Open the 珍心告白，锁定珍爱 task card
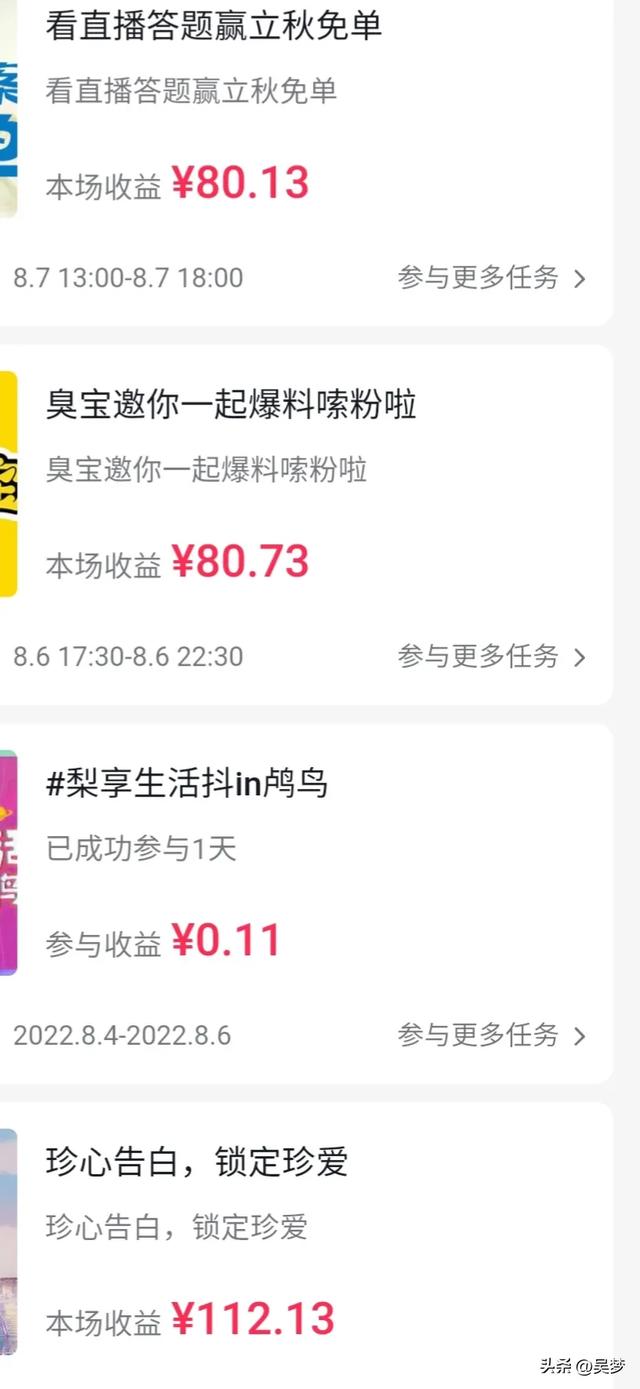Screen dimensions: 640x1389 [306, 1246]
